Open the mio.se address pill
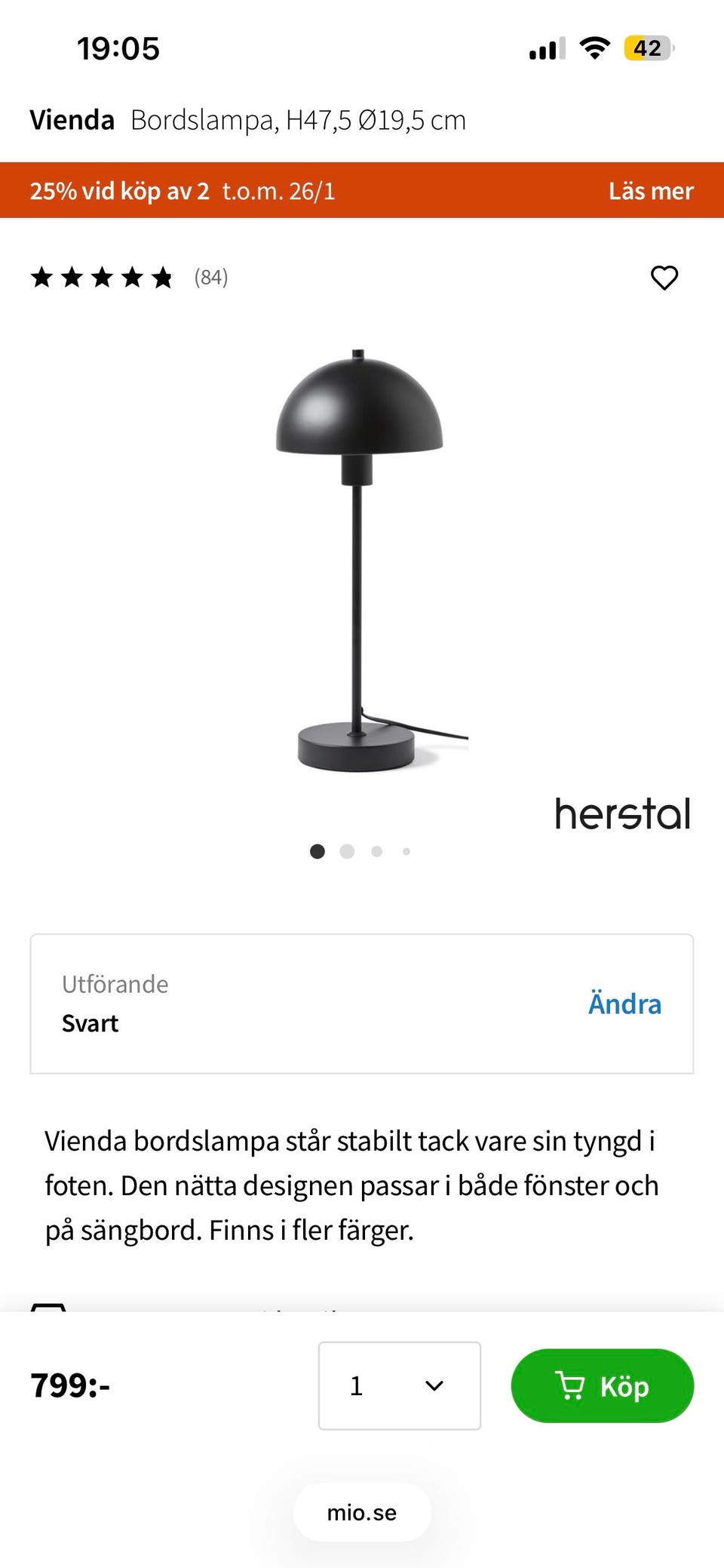The width and height of the screenshot is (724, 1568). pos(361,1511)
